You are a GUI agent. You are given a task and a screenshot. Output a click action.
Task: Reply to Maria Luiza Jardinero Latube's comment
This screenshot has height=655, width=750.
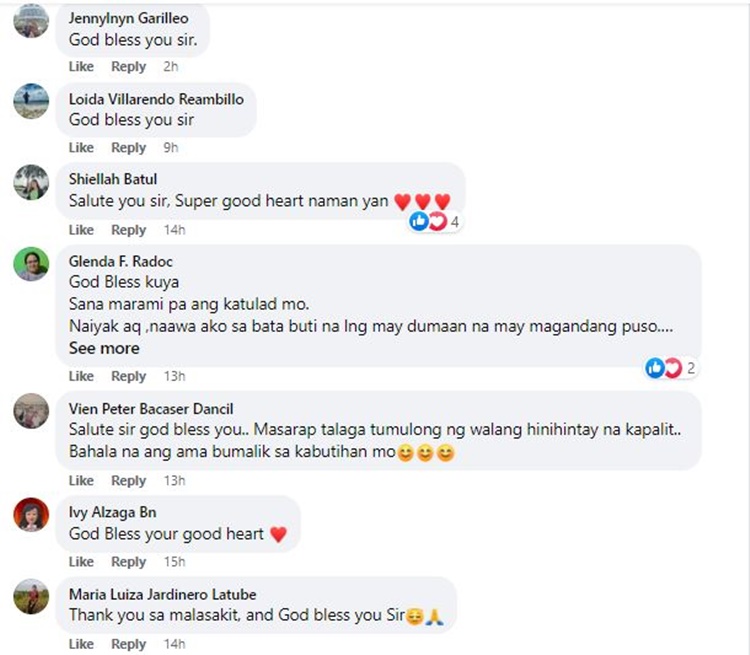(128, 644)
